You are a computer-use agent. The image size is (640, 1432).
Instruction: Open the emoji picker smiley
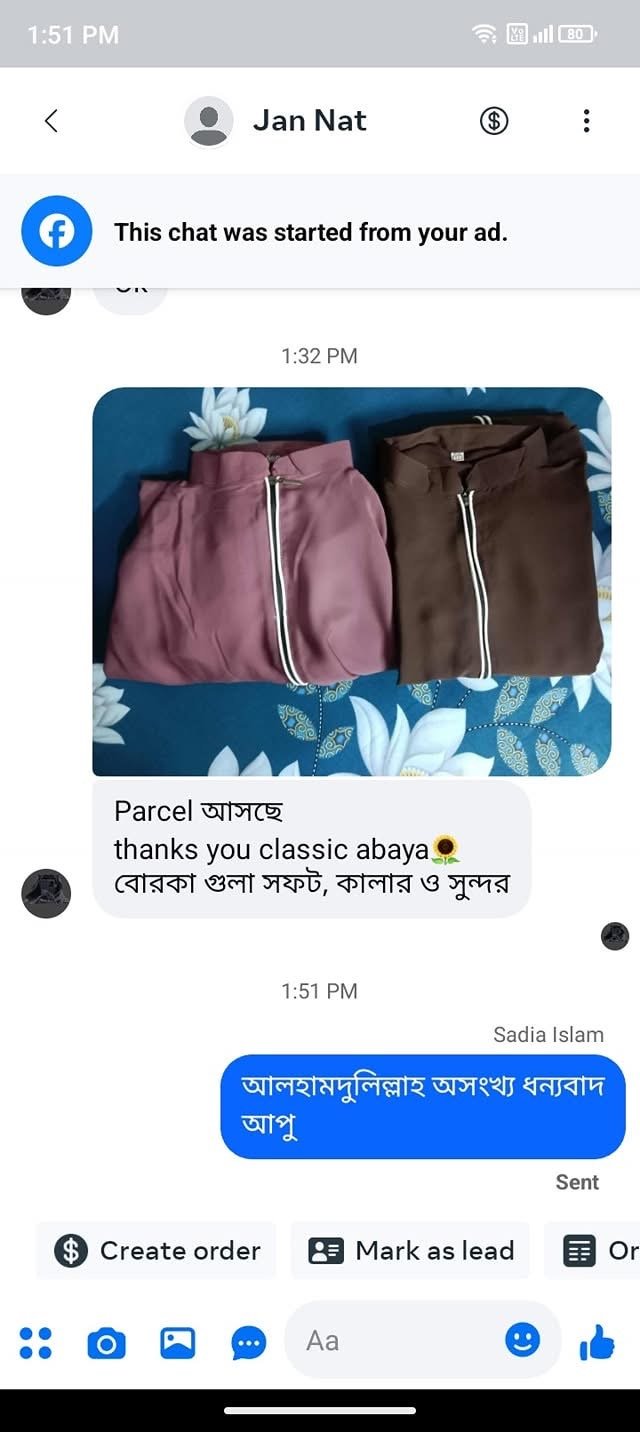click(x=522, y=1340)
